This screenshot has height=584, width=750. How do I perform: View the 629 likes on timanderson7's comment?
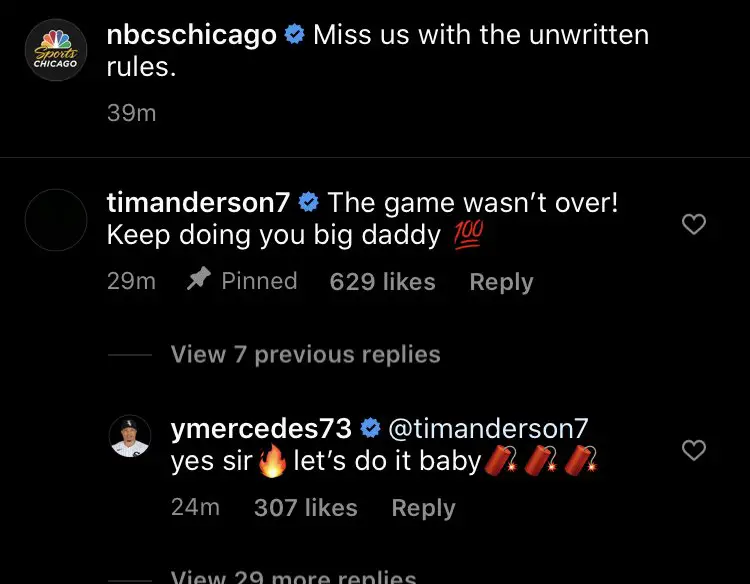[382, 282]
